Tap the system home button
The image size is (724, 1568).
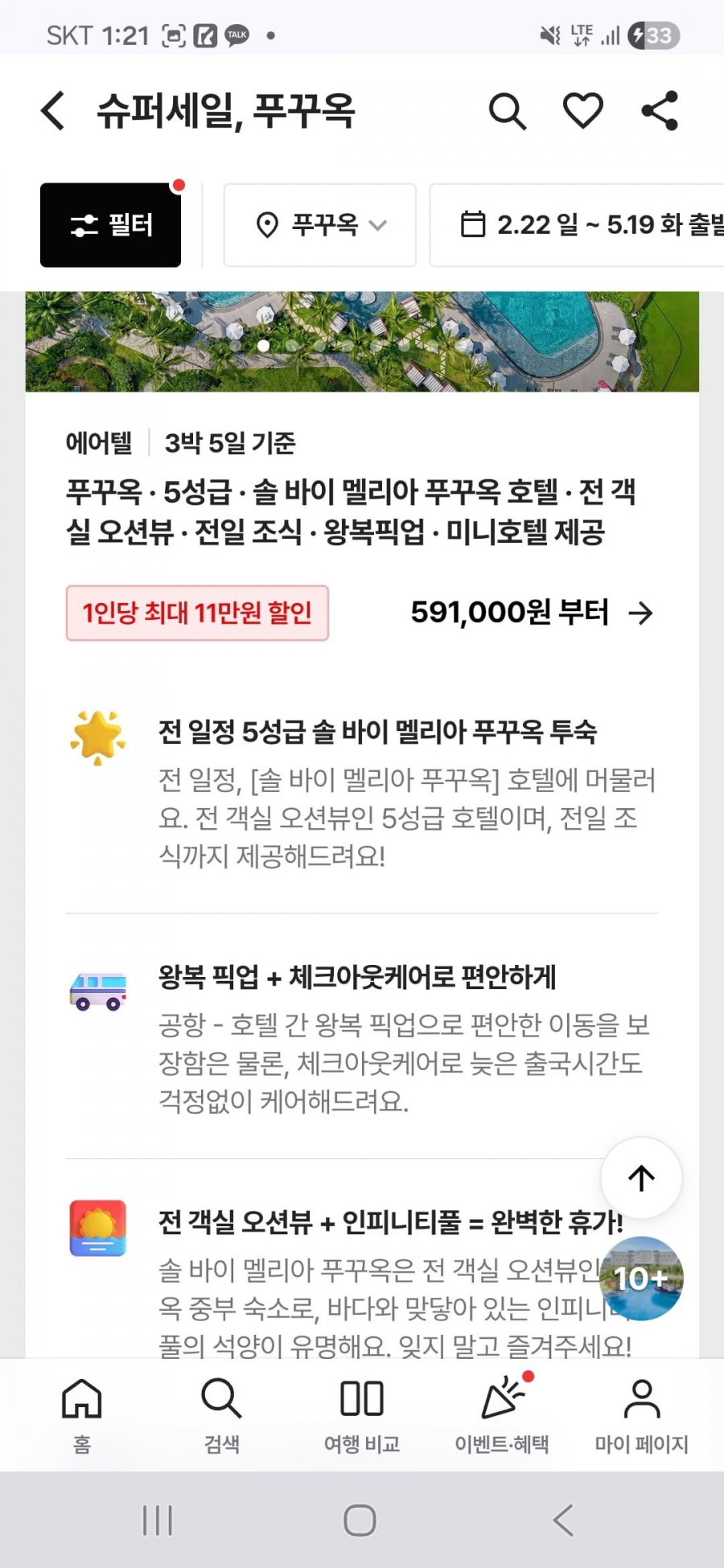click(x=360, y=1521)
